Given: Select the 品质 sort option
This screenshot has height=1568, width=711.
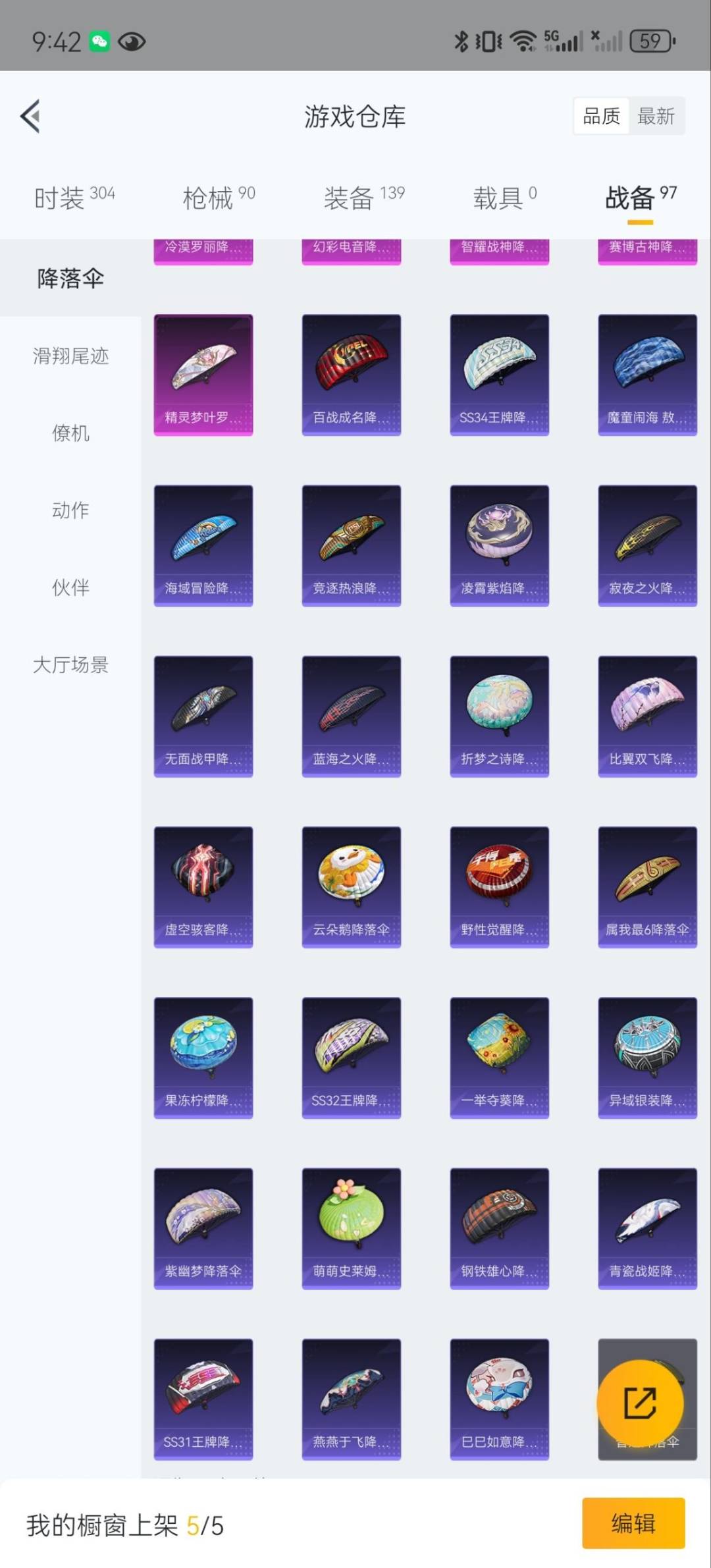Looking at the screenshot, I should click(x=601, y=117).
